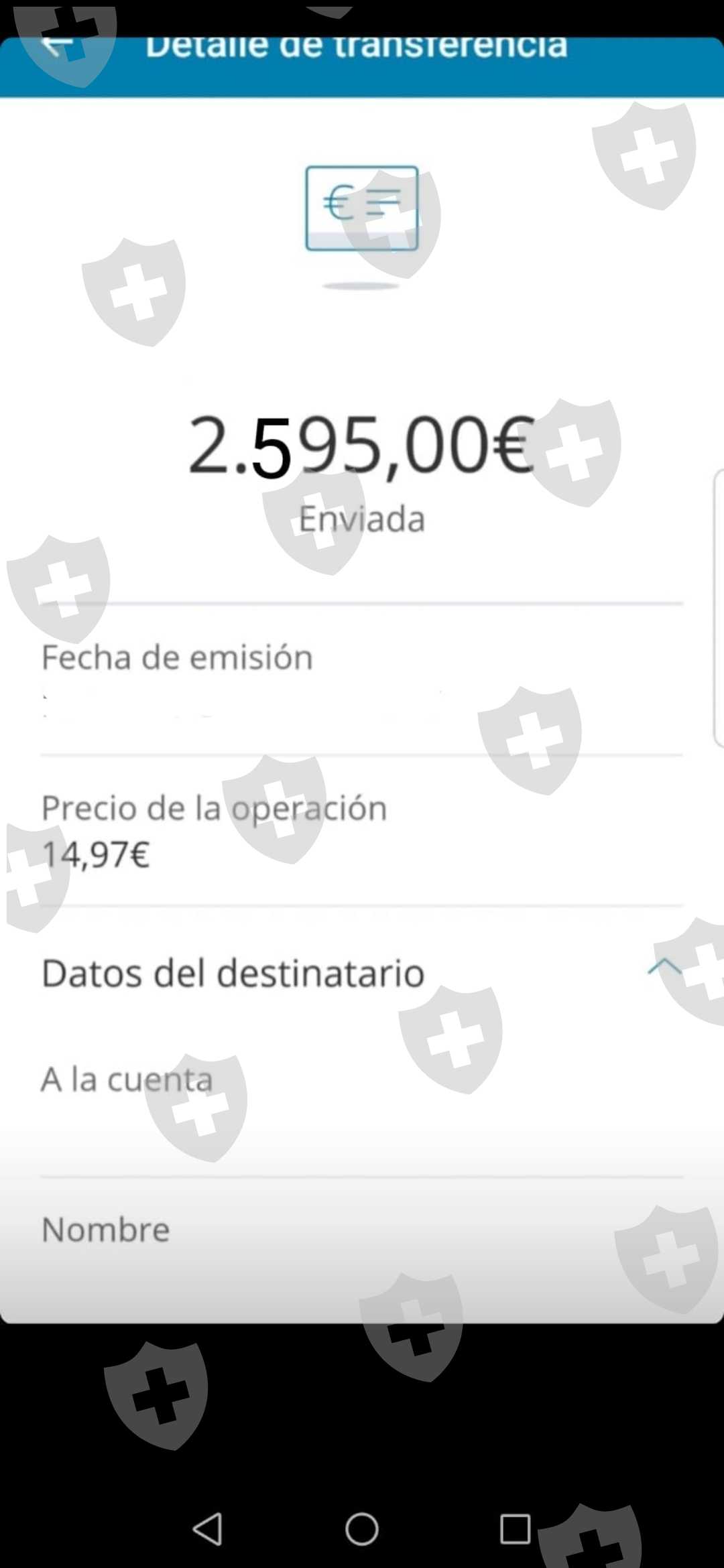Collapse the Datos del destinatario section
This screenshot has width=724, height=1568.
click(x=664, y=966)
